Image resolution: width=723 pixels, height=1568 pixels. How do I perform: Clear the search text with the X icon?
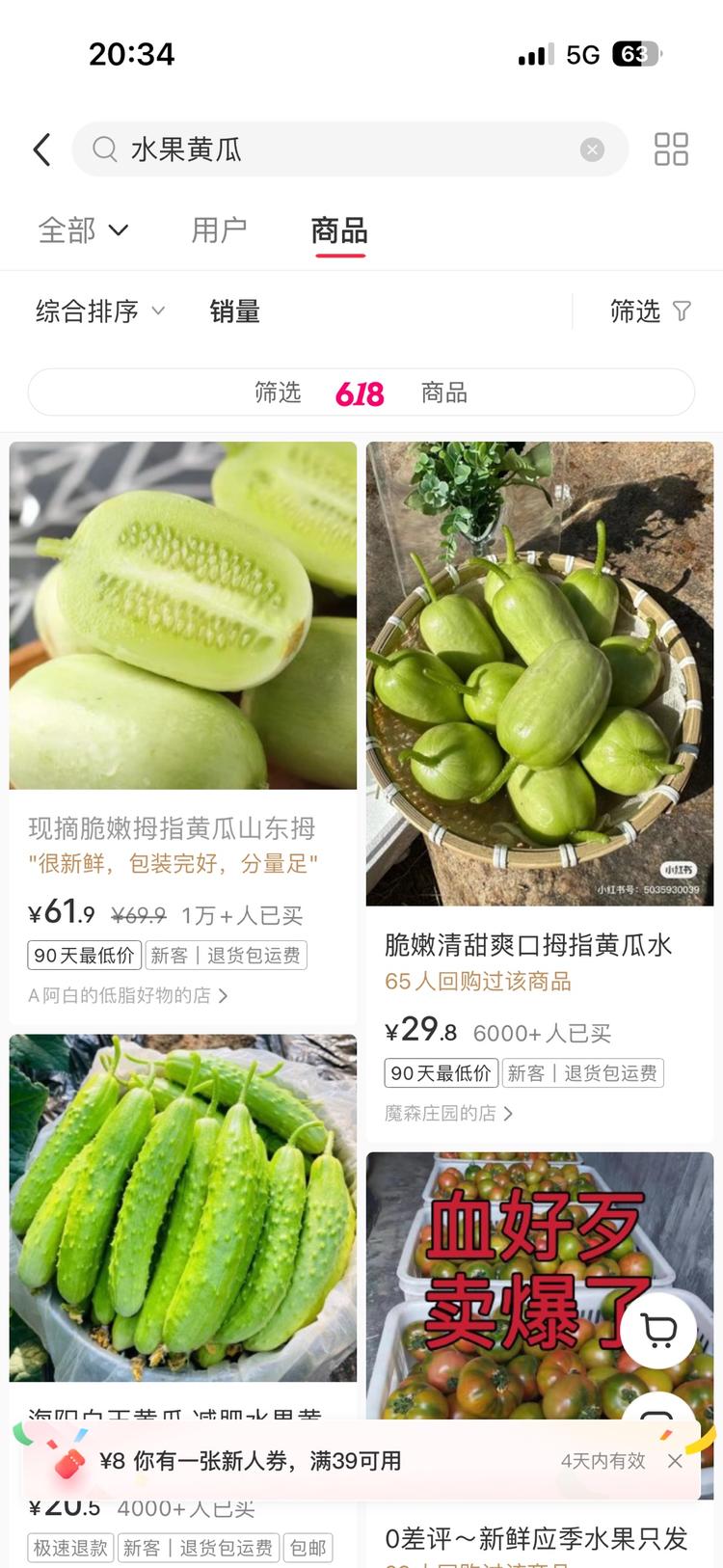click(591, 149)
